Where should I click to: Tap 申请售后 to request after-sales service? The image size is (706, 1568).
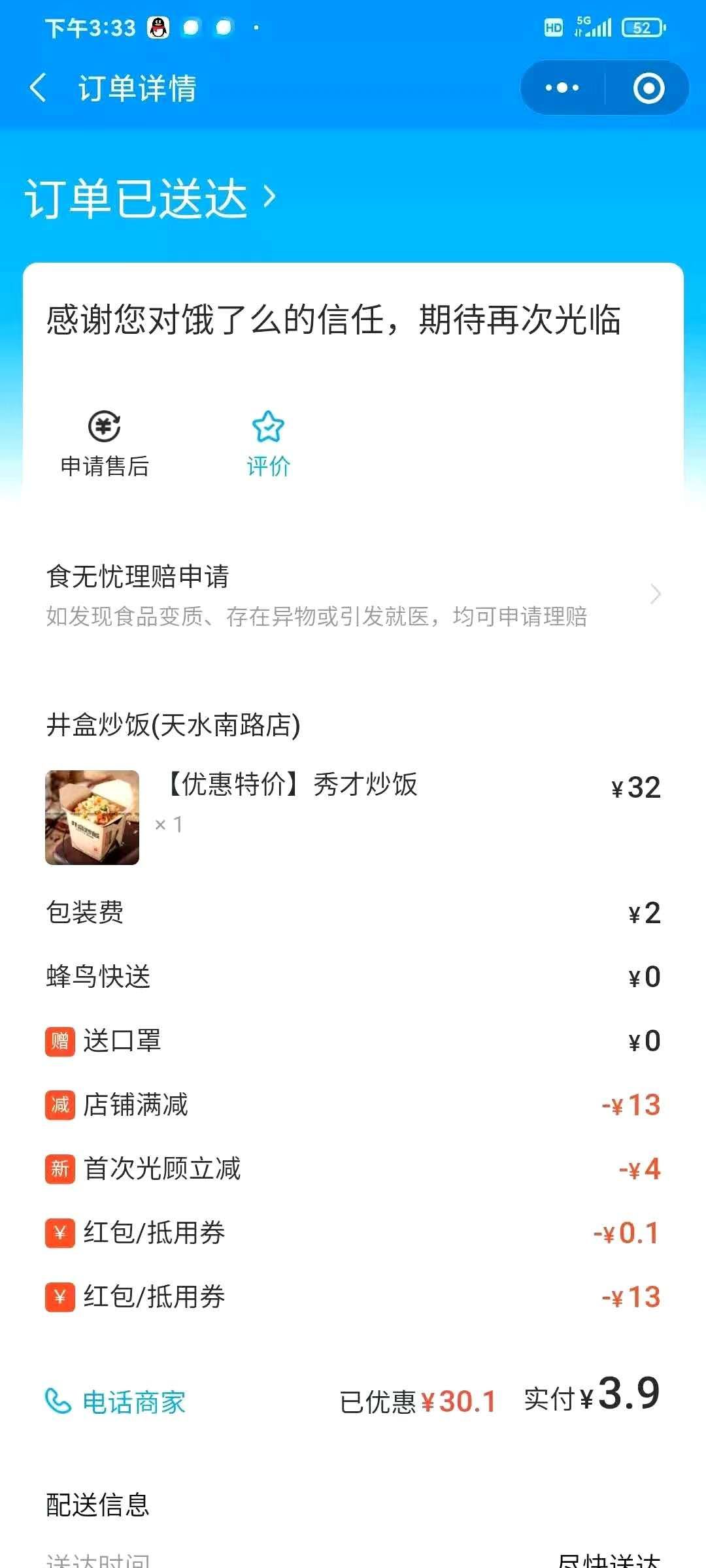pos(105,444)
